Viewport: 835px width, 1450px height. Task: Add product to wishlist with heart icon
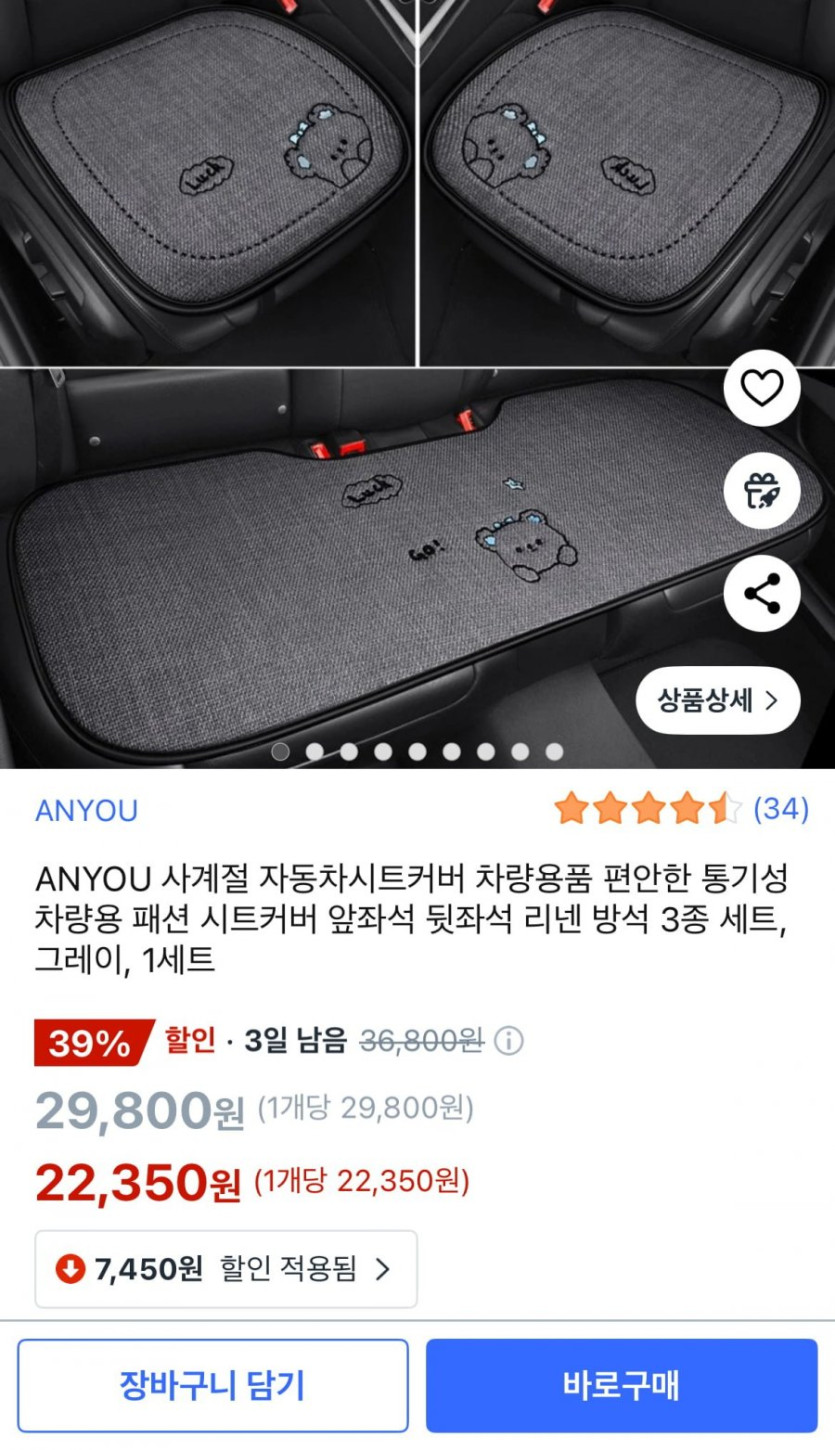pos(761,388)
